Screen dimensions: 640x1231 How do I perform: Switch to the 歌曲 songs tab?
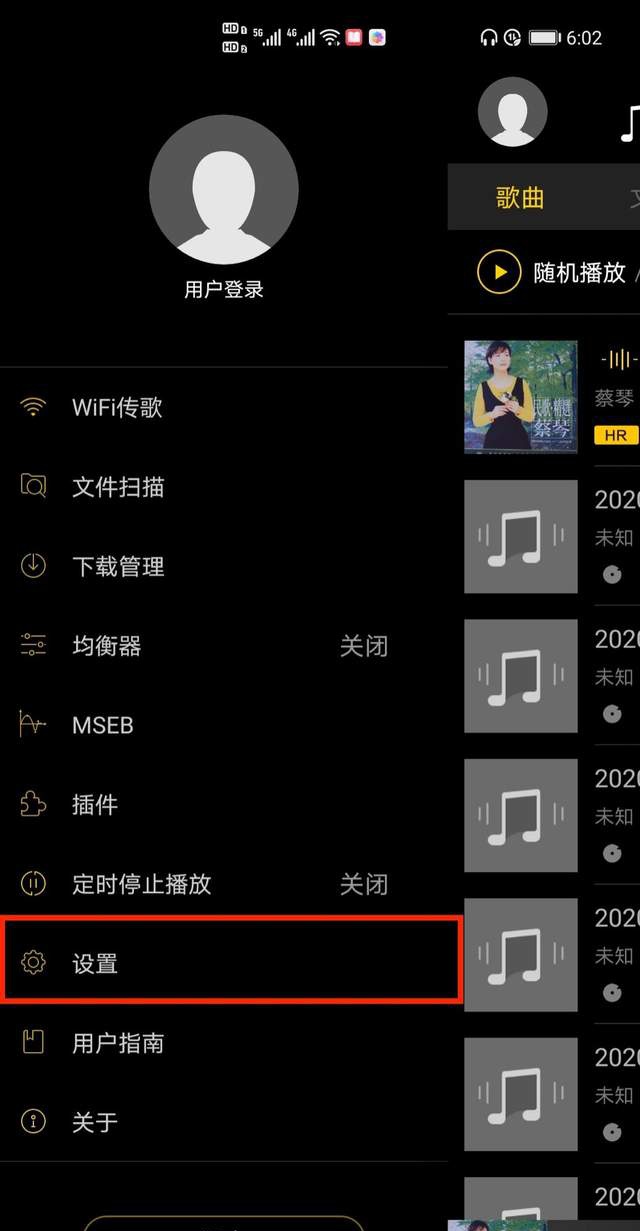coord(520,197)
